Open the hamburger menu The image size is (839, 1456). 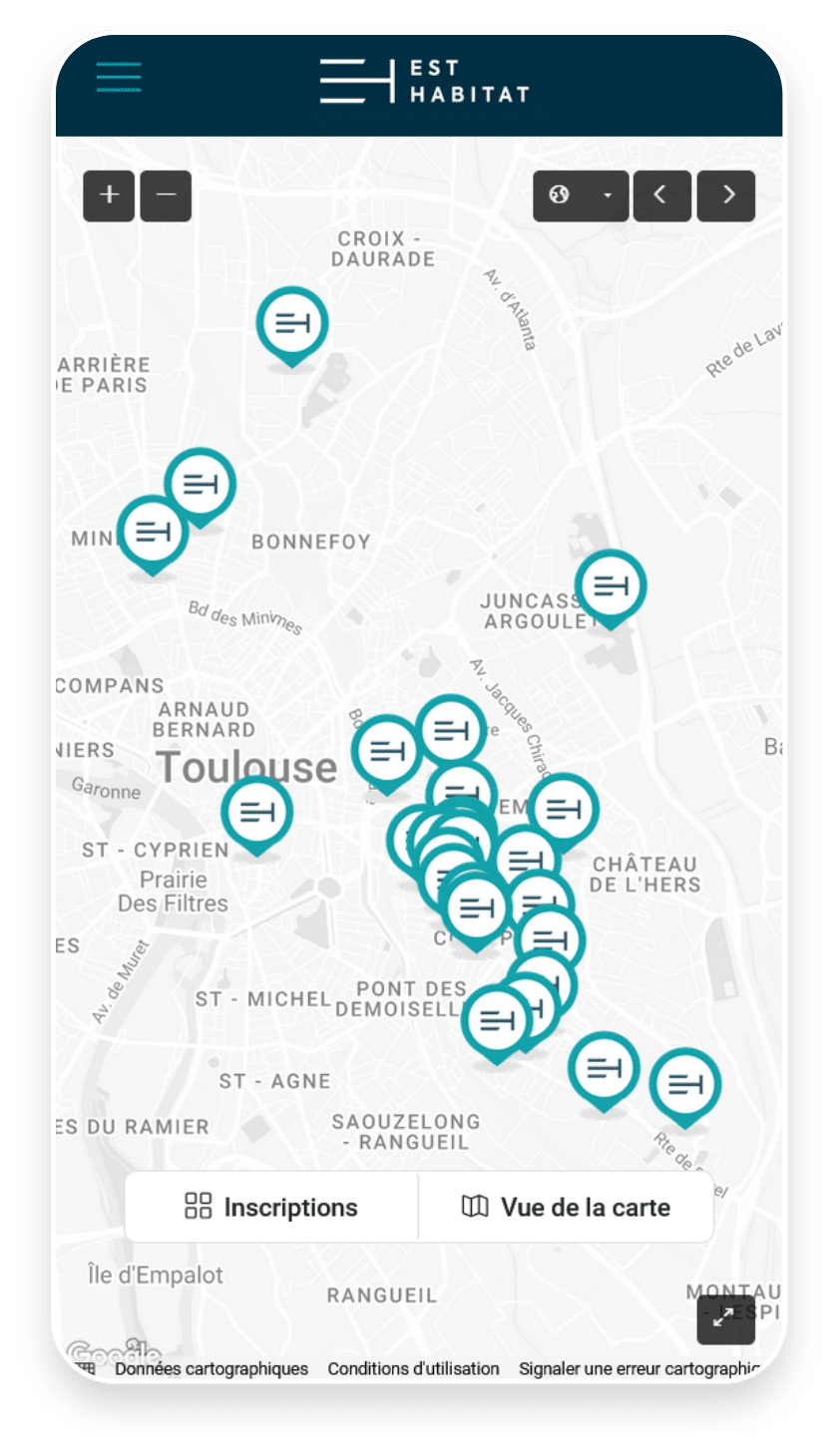(x=118, y=77)
